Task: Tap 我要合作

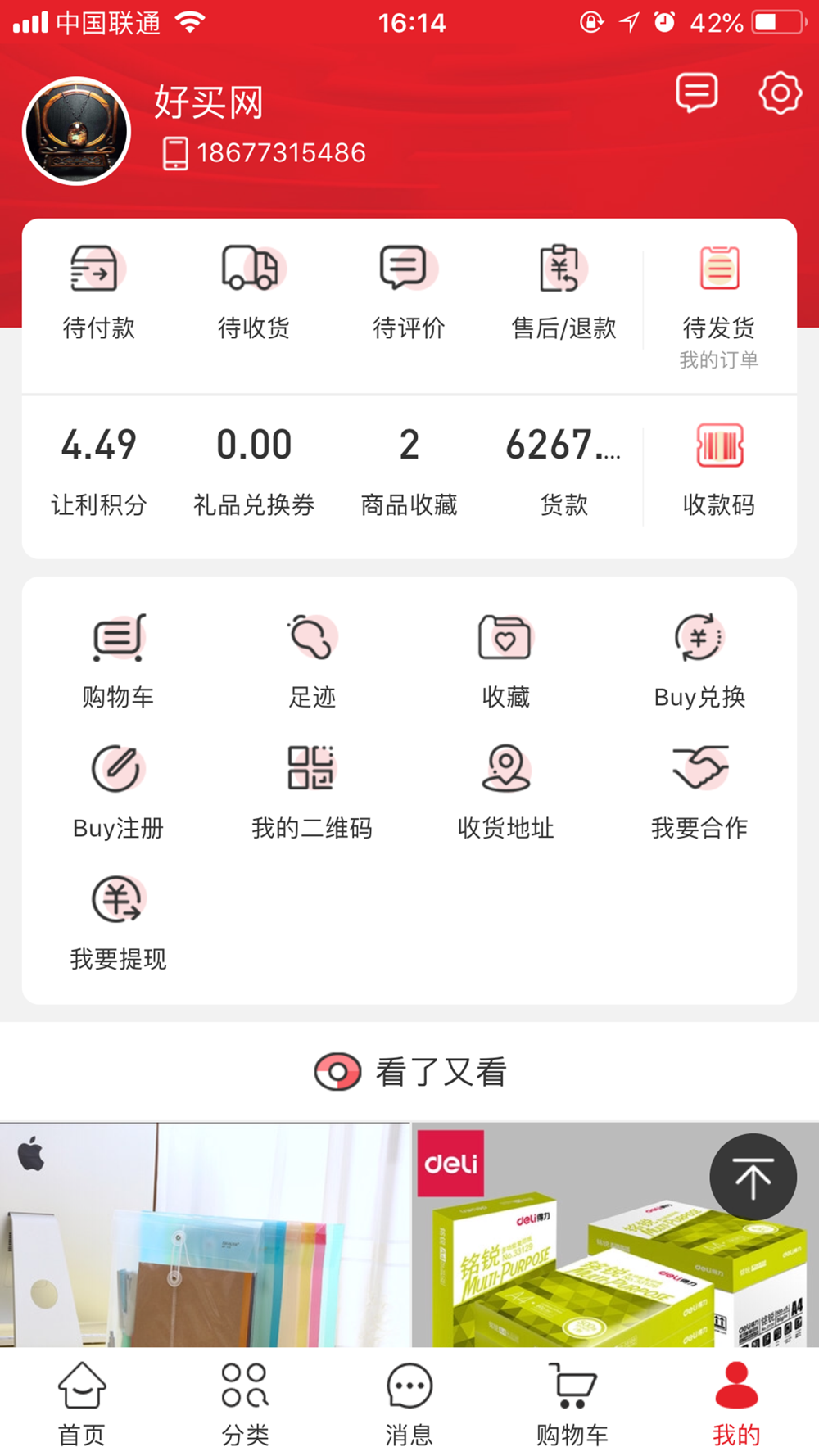Action: pos(699,791)
